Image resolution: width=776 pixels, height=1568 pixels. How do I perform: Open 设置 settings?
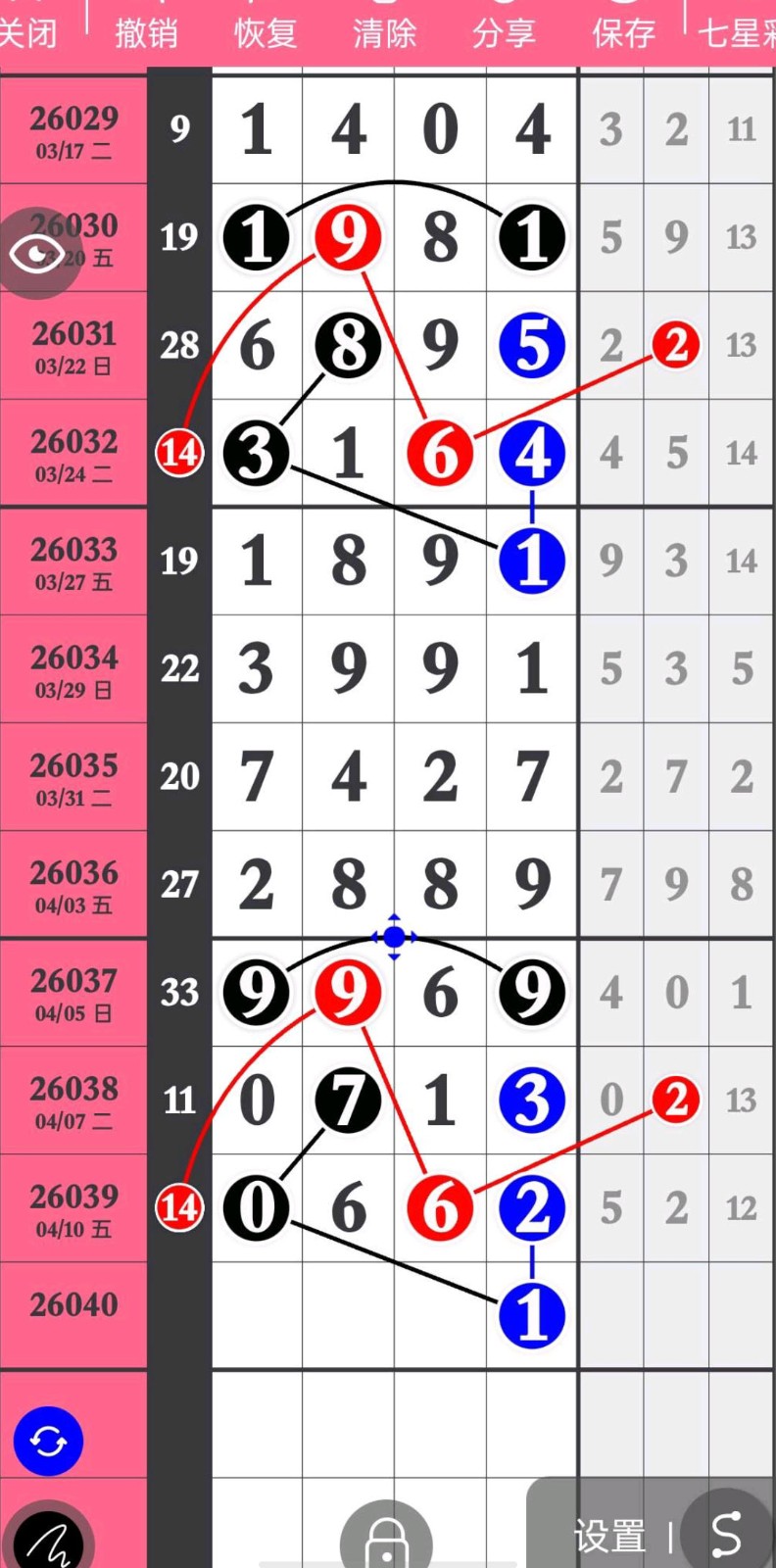coord(609,1537)
